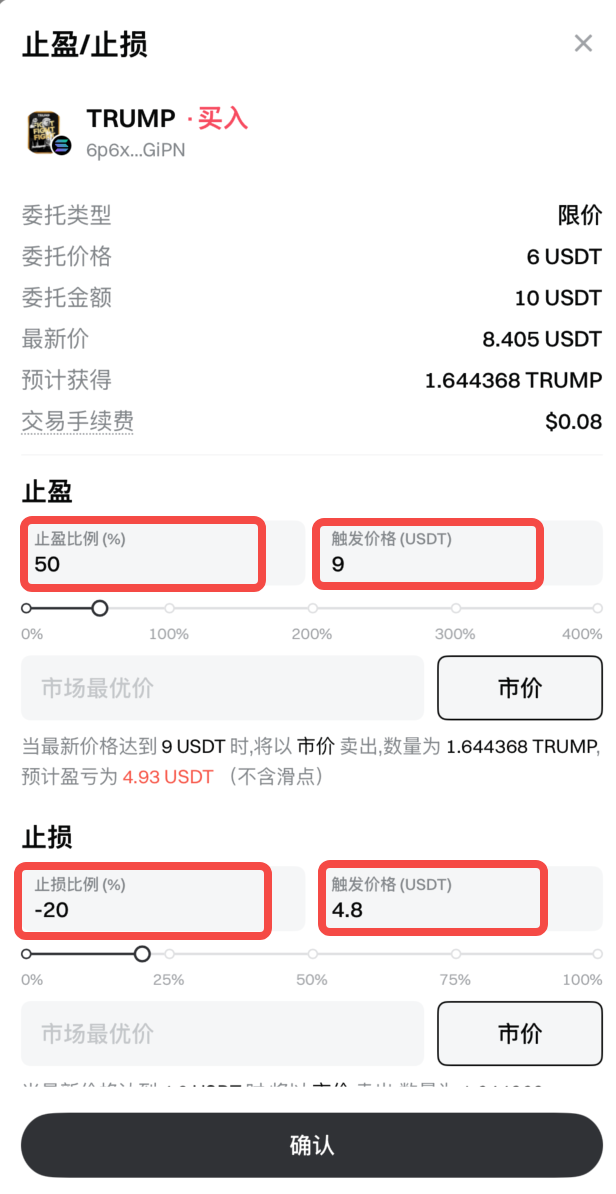Tap the 市价 button under 止损

520,1034
